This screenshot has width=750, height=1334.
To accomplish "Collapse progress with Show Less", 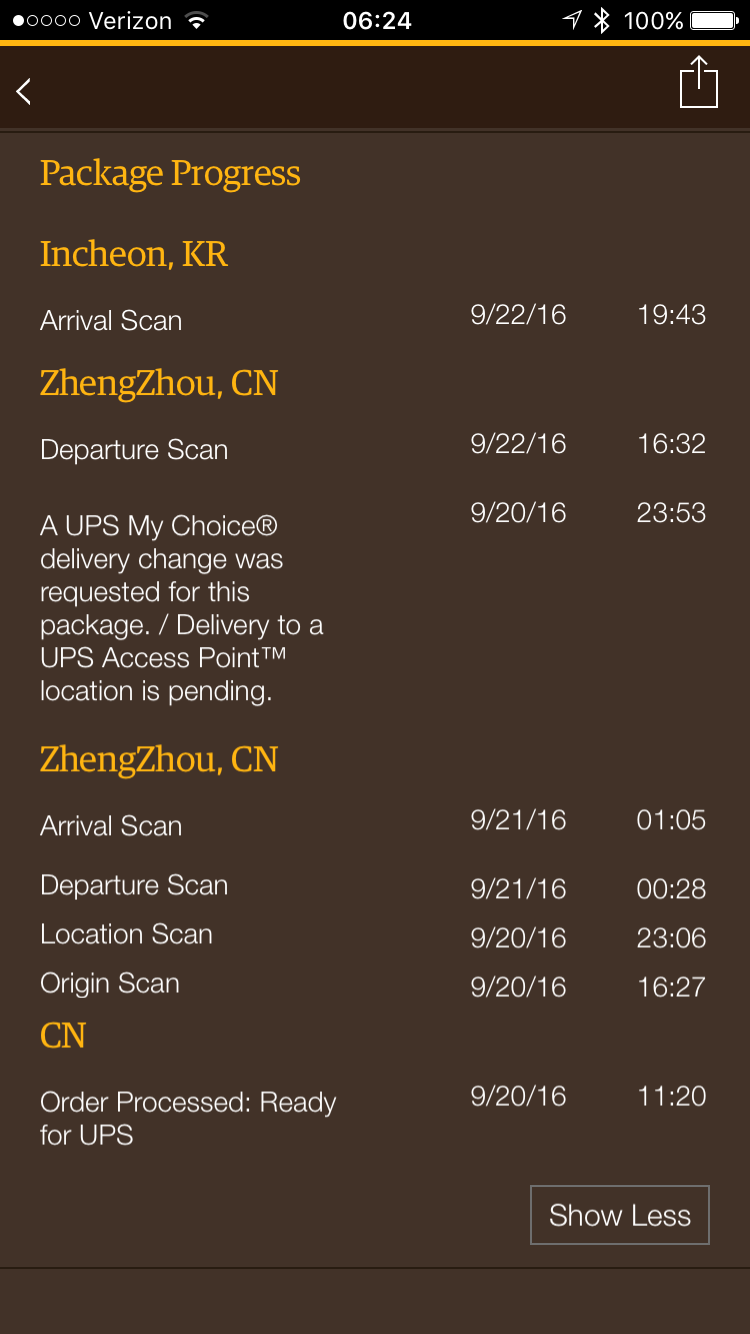I will click(x=620, y=1215).
